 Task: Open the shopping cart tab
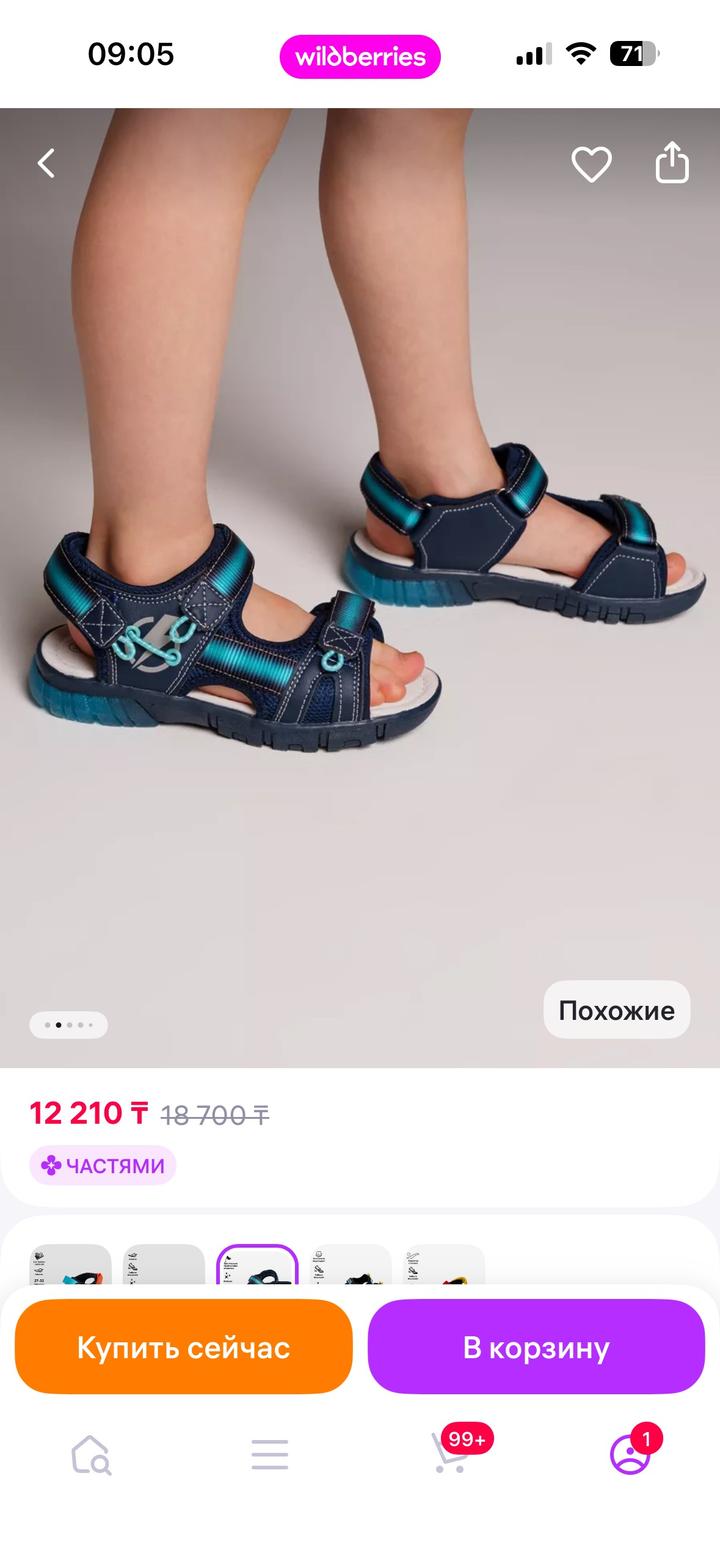[x=450, y=1454]
